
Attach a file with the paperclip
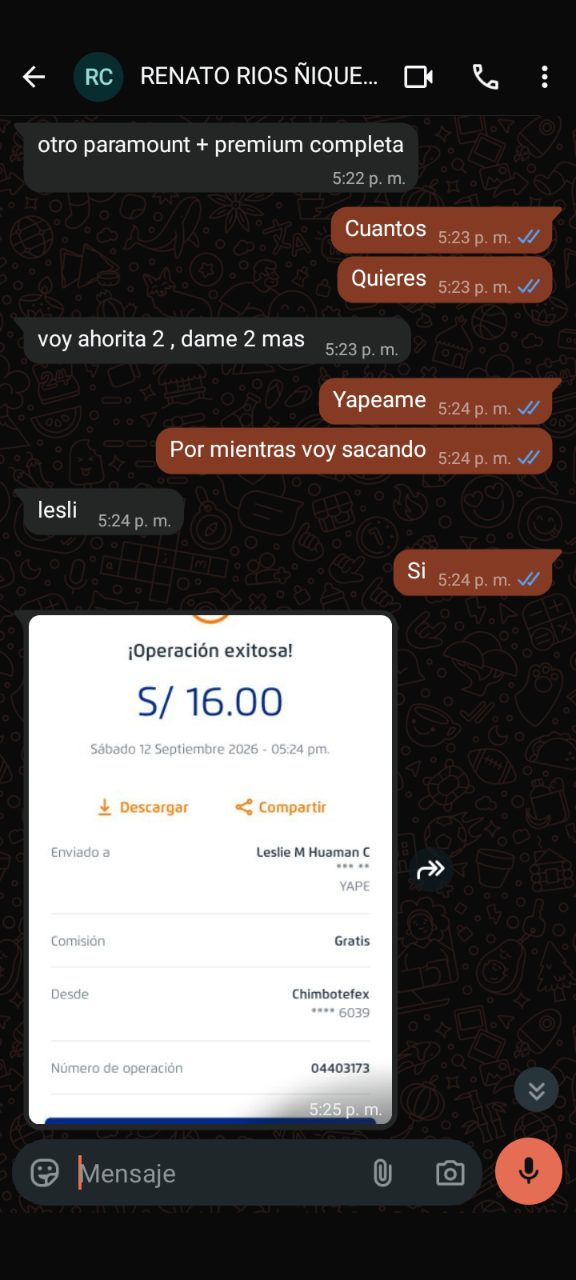coord(382,1173)
